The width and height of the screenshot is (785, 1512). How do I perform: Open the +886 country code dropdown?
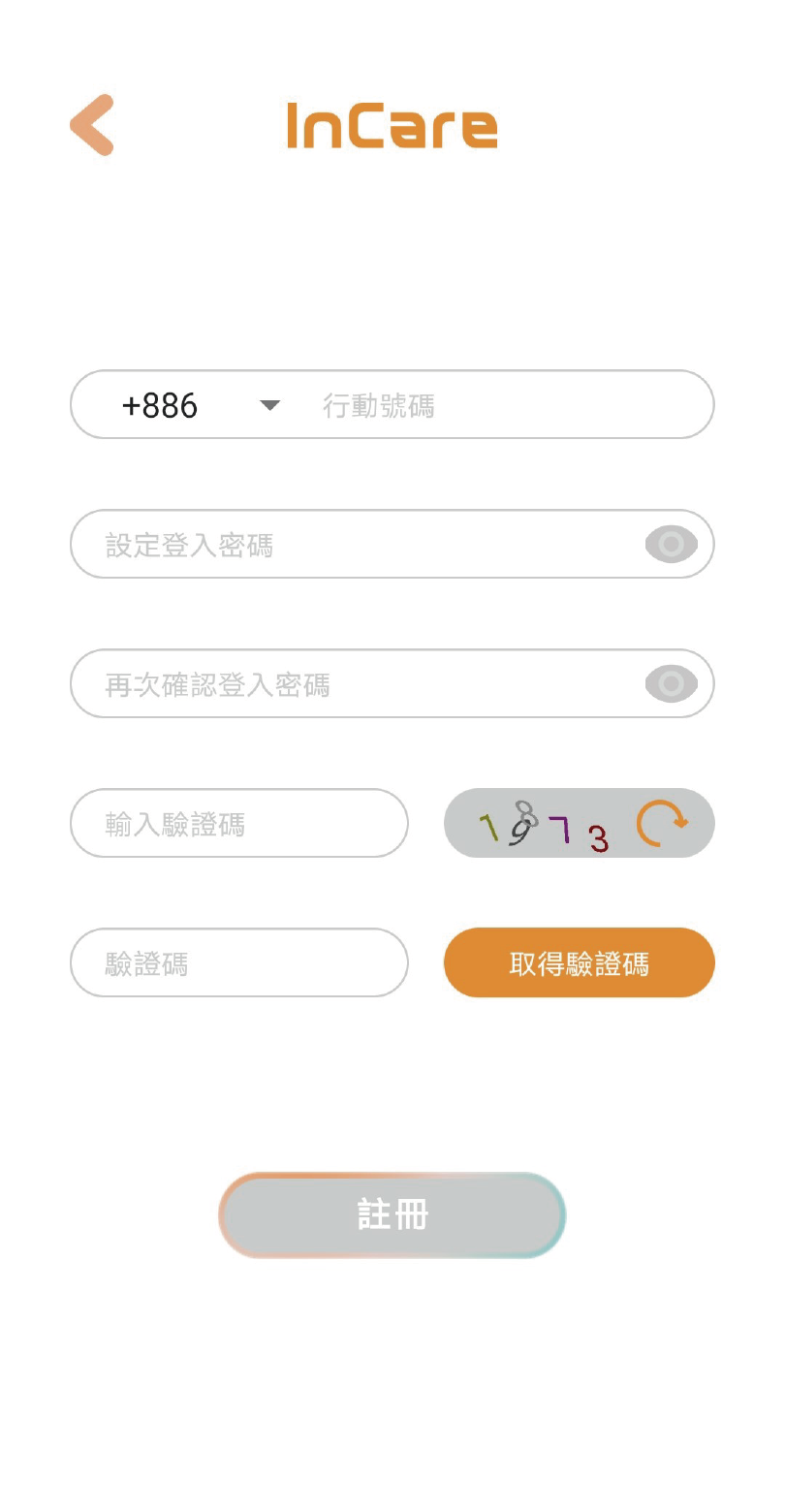(269, 405)
